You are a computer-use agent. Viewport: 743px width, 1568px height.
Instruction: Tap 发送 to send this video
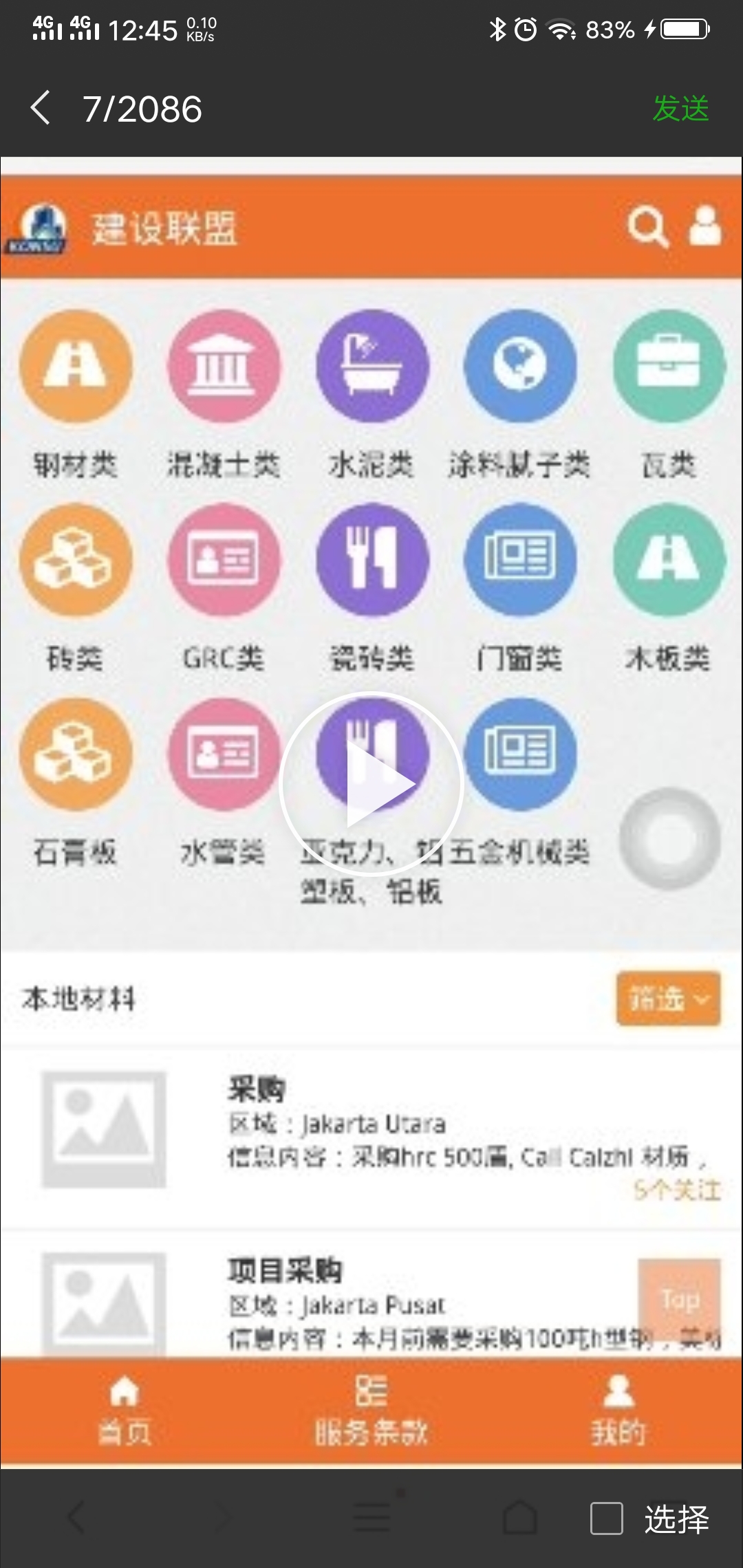coord(680,108)
